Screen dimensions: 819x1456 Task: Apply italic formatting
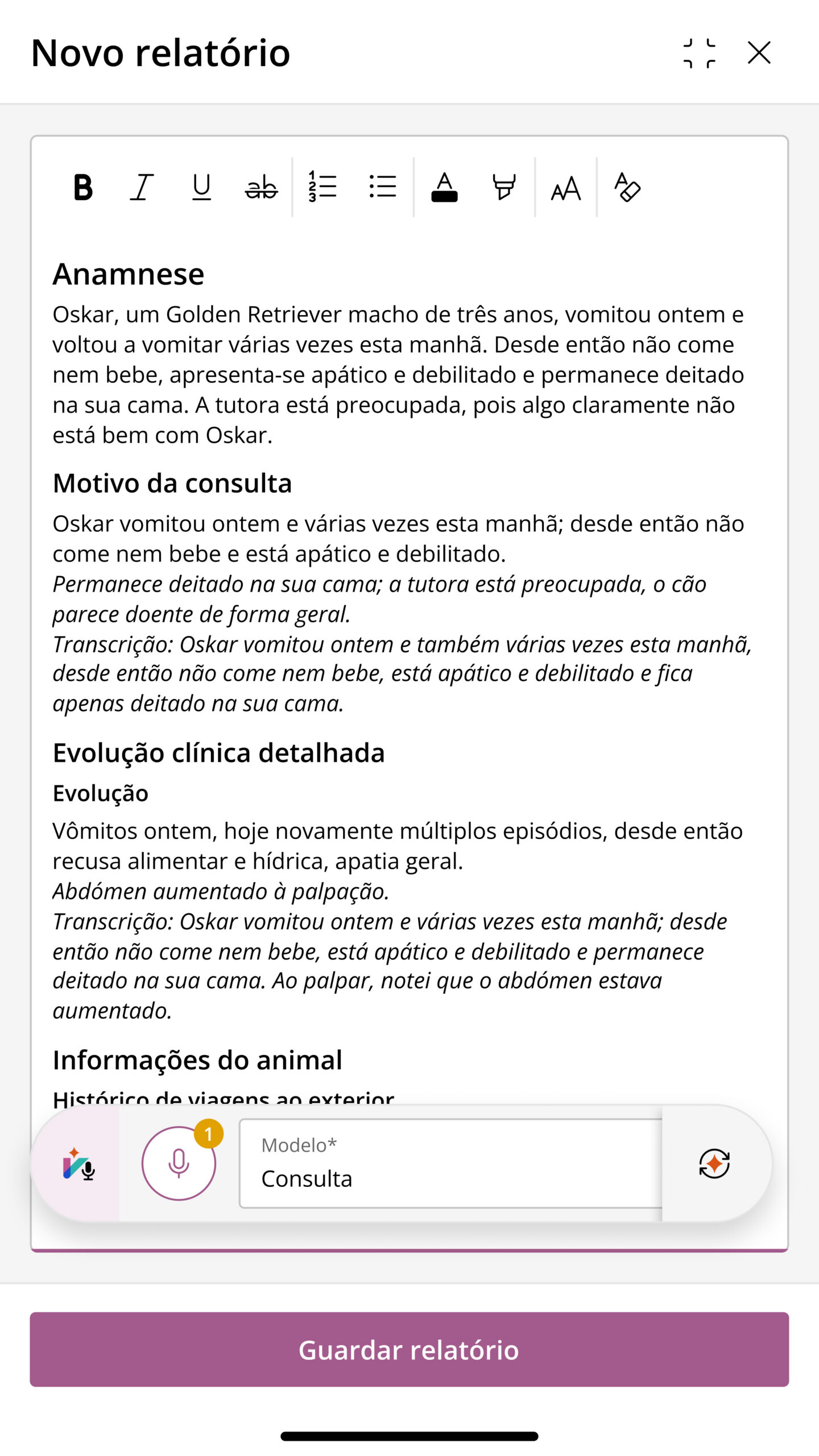pyautogui.click(x=142, y=187)
